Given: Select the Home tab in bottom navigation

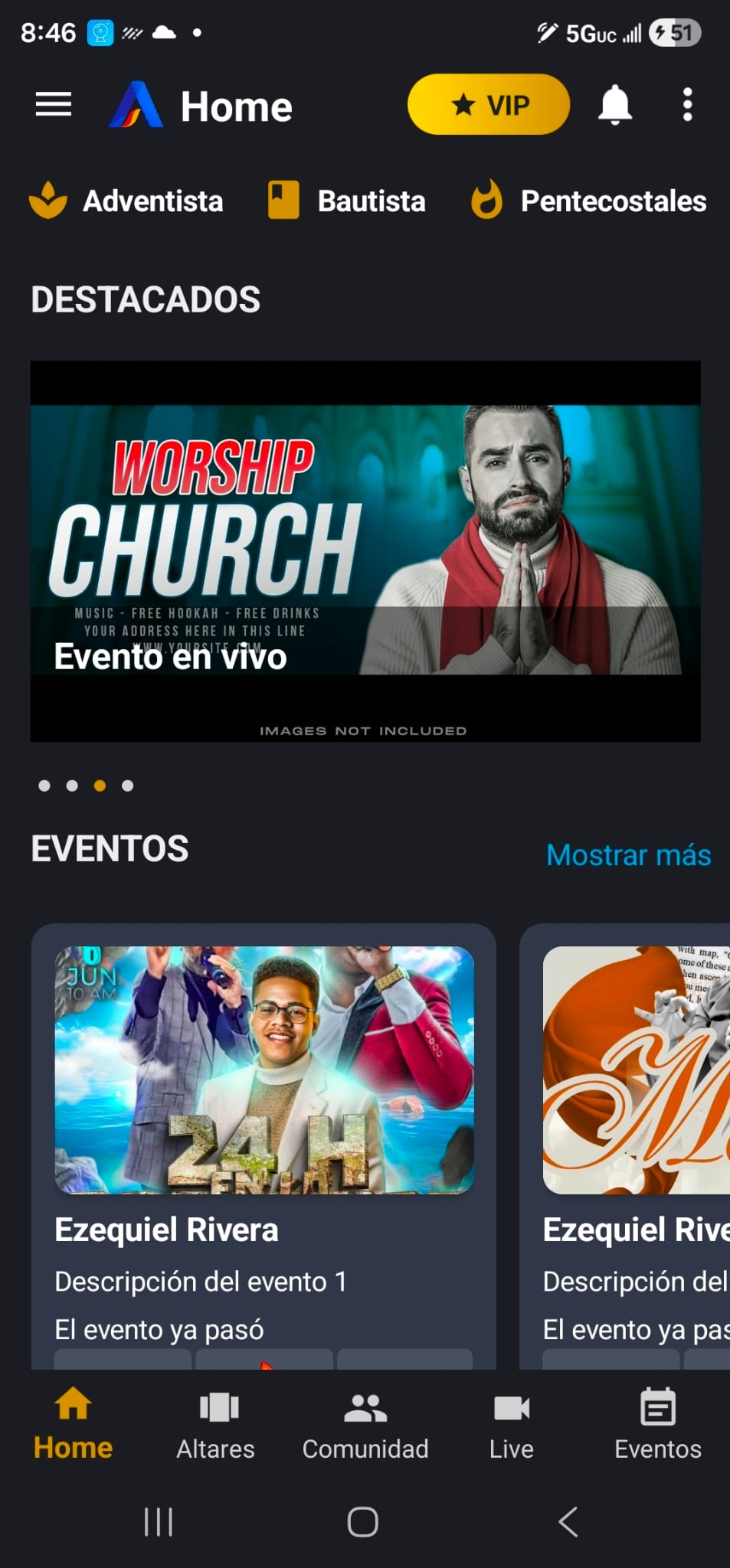Looking at the screenshot, I should (x=73, y=1426).
